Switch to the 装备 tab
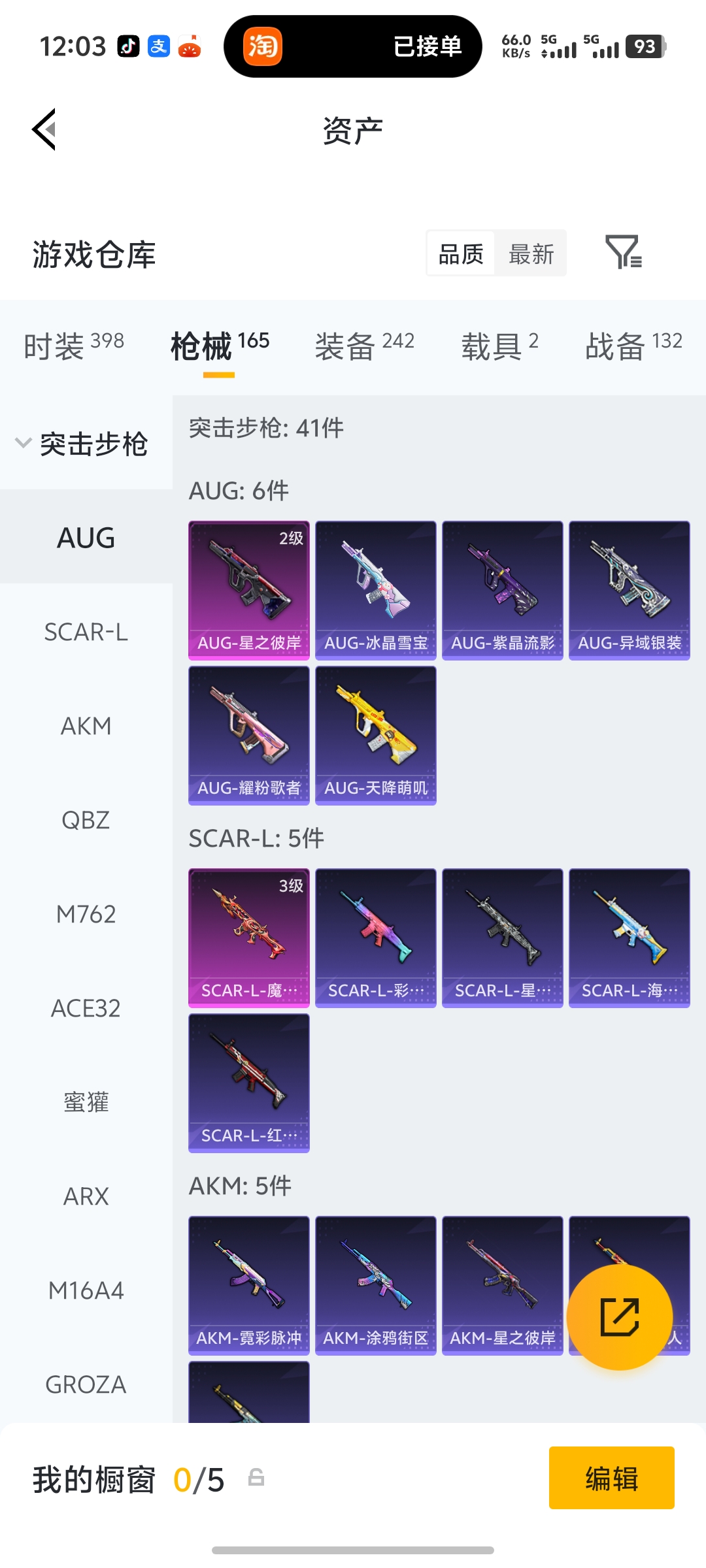The image size is (706, 1568). [364, 345]
